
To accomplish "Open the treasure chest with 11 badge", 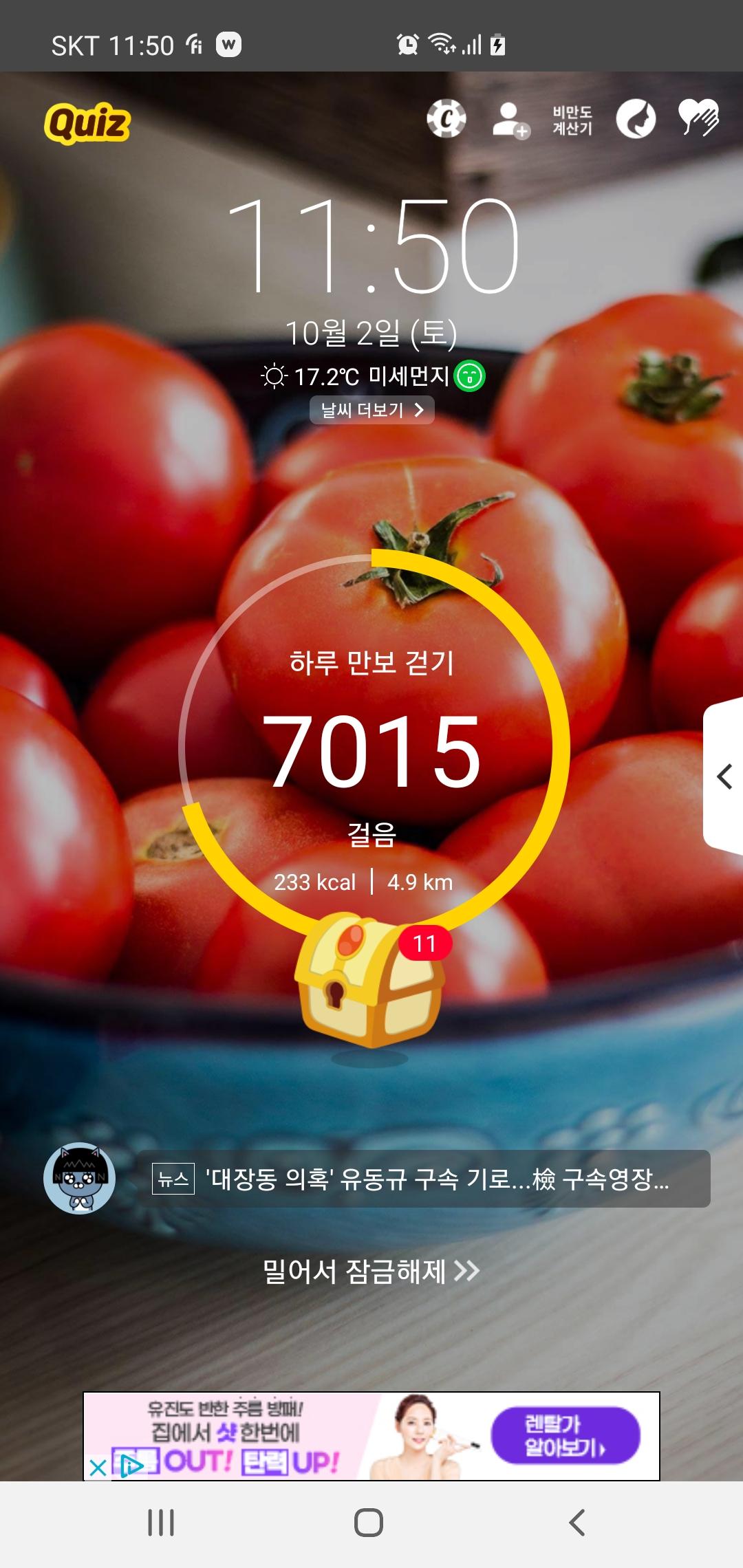I will tap(369, 980).
